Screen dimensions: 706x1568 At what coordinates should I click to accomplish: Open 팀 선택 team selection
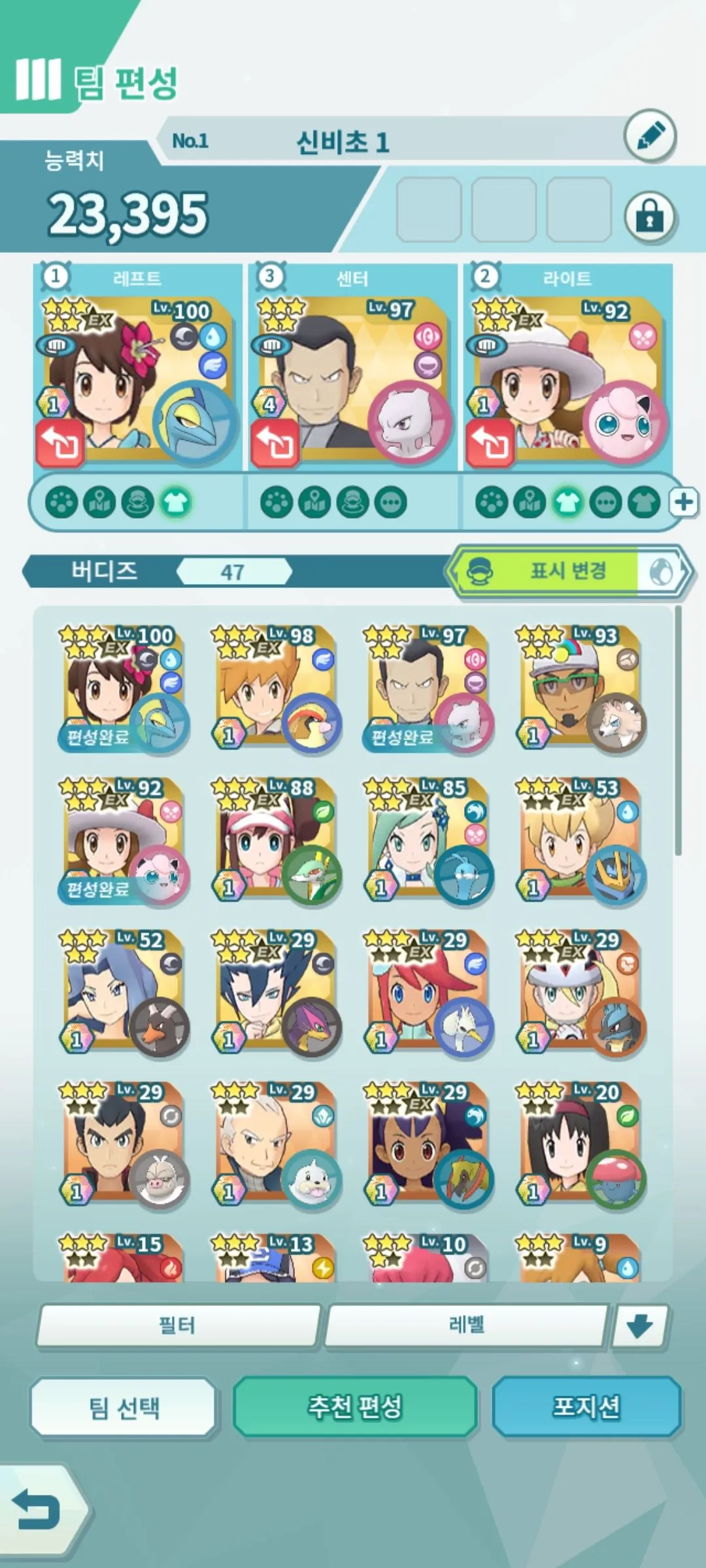tap(124, 1407)
